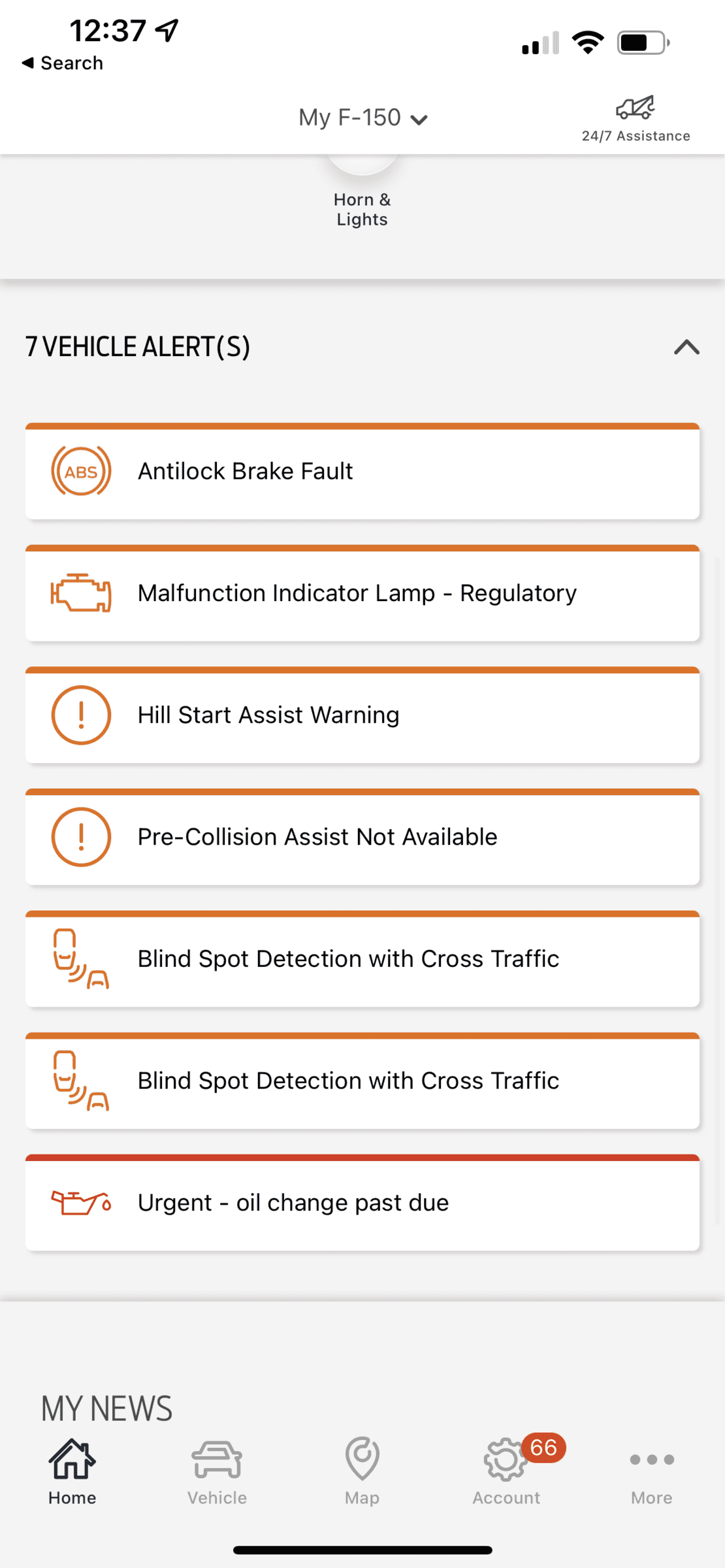Viewport: 725px width, 1568px height.
Task: Open the Hill Start Assist Warning alert
Action: click(362, 715)
